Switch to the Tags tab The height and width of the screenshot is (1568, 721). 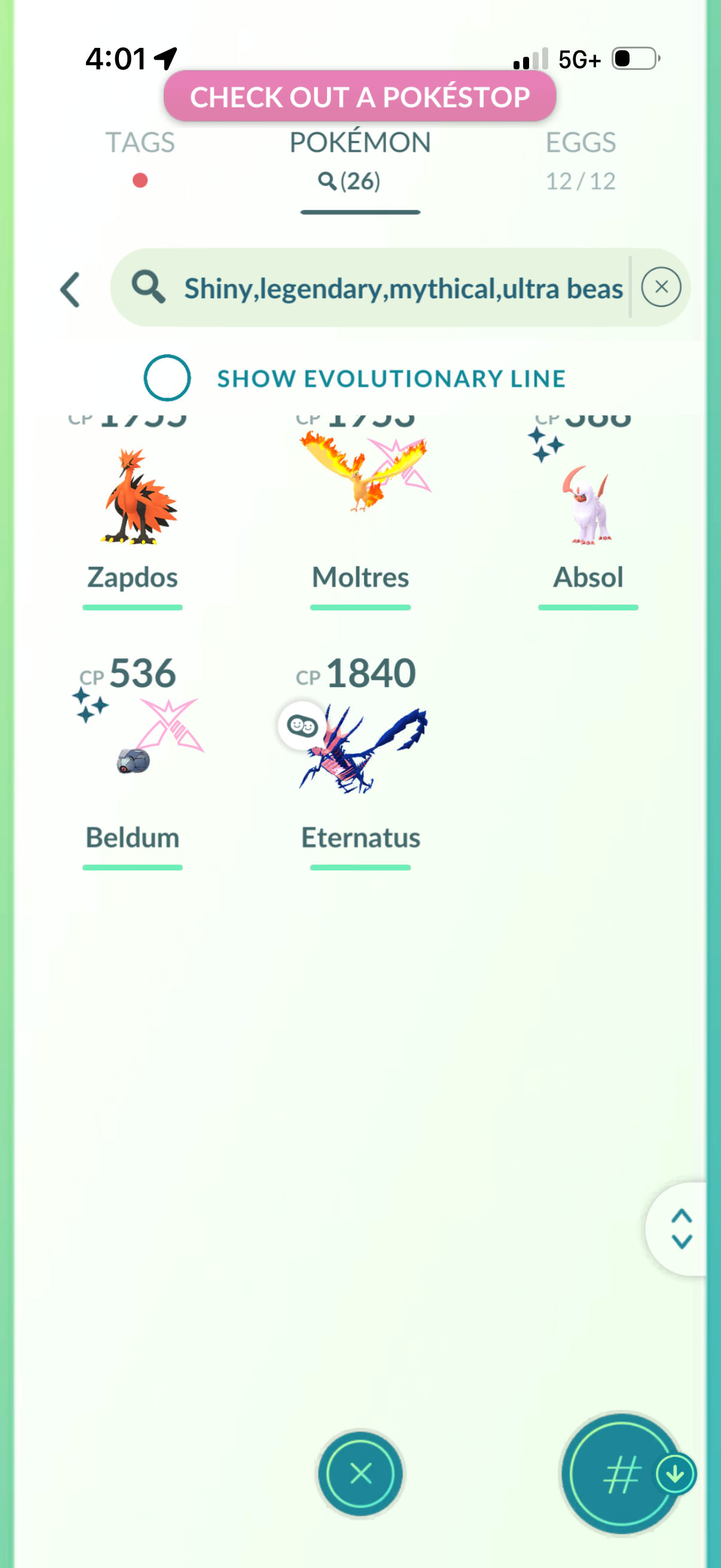[x=140, y=144]
